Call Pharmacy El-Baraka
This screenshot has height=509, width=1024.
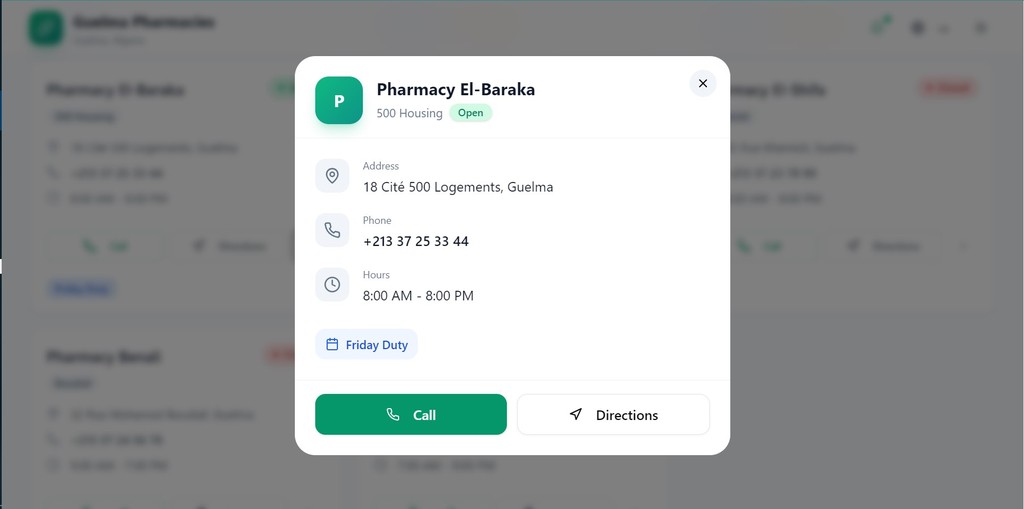(x=410, y=415)
